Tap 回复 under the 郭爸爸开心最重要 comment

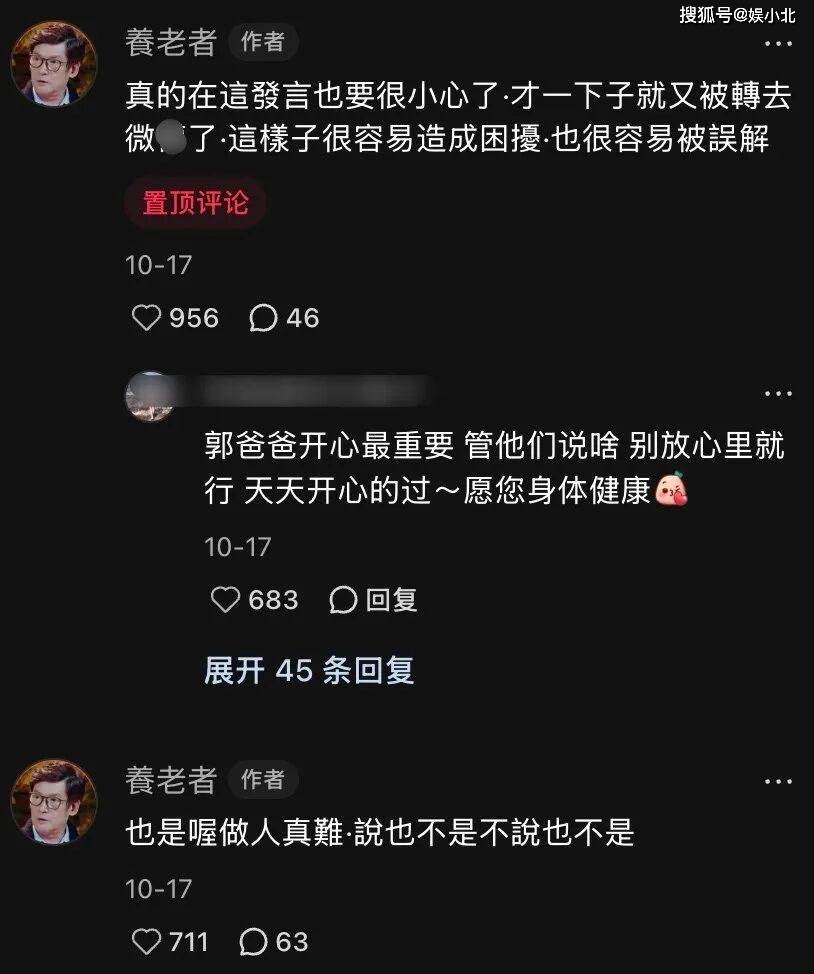[x=373, y=600]
